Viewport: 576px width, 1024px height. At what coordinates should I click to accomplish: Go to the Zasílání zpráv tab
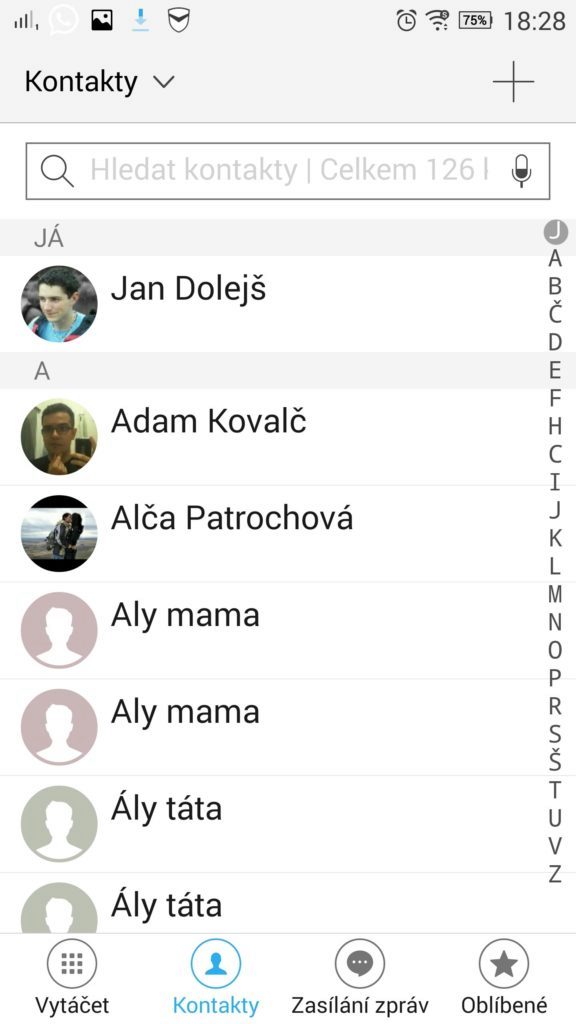[360, 978]
